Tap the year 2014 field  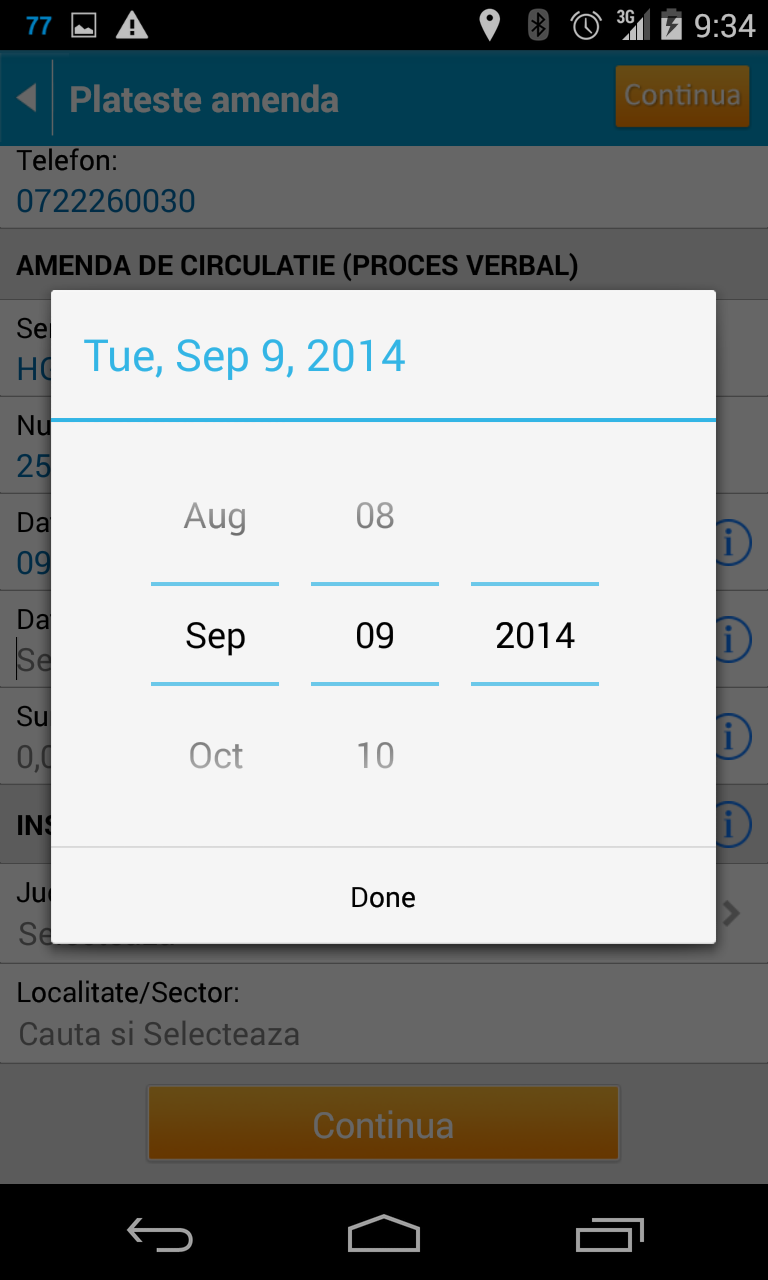[535, 636]
